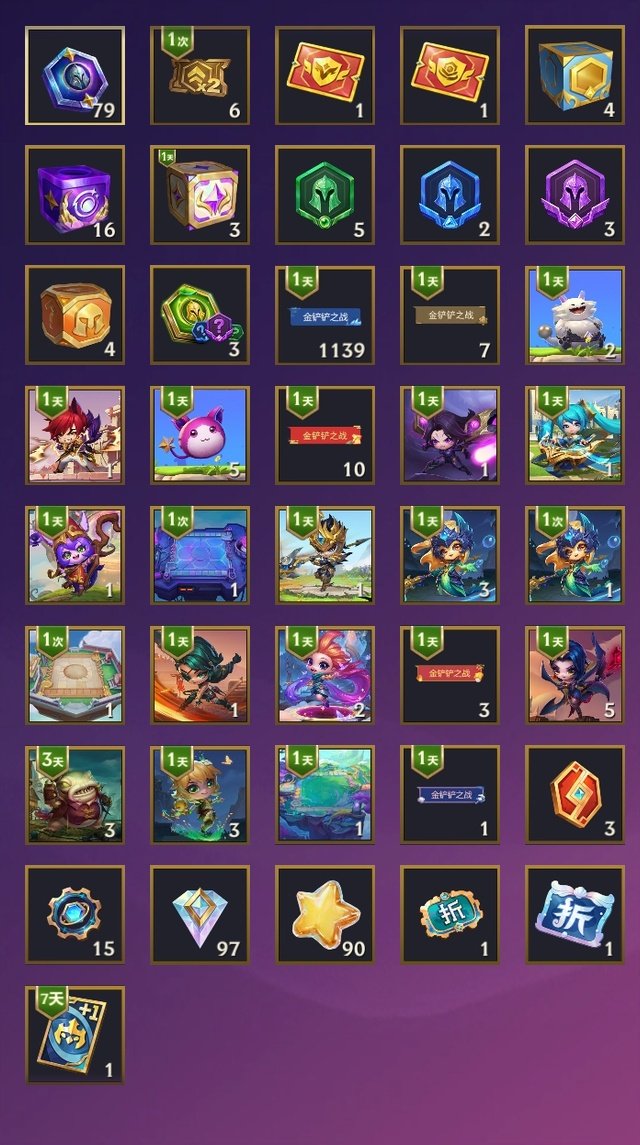This screenshot has height=1145, width=640.
Task: Open the pink round creature with count 5
Action: point(199,434)
